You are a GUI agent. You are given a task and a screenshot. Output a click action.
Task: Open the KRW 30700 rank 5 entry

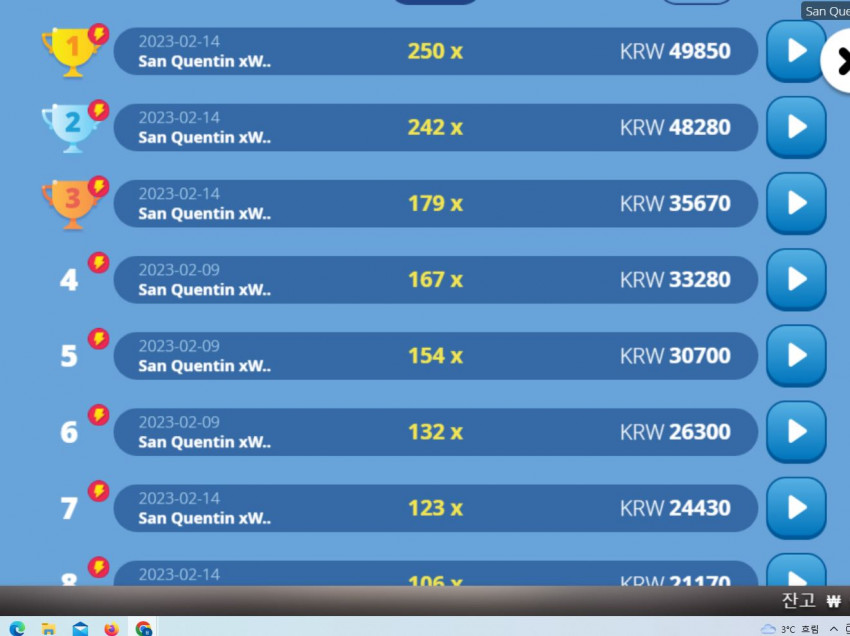point(435,355)
